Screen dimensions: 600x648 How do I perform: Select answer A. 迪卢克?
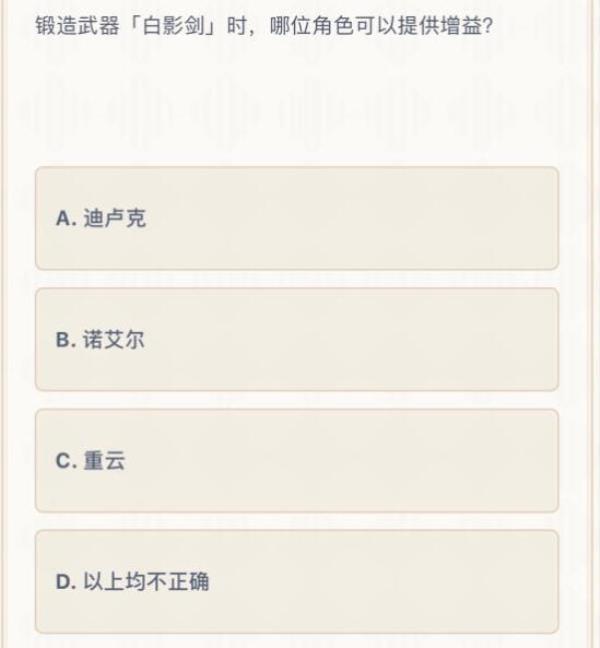click(x=297, y=218)
